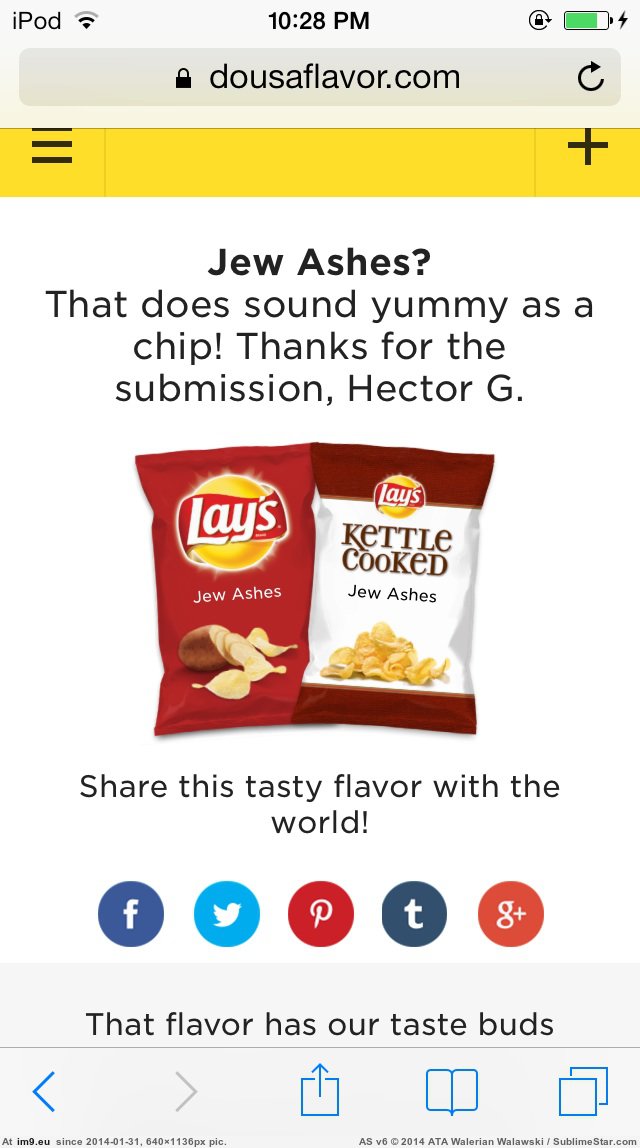Viewport: 640px width, 1148px height.
Task: Share the flavor on Pinterest
Action: point(321,914)
